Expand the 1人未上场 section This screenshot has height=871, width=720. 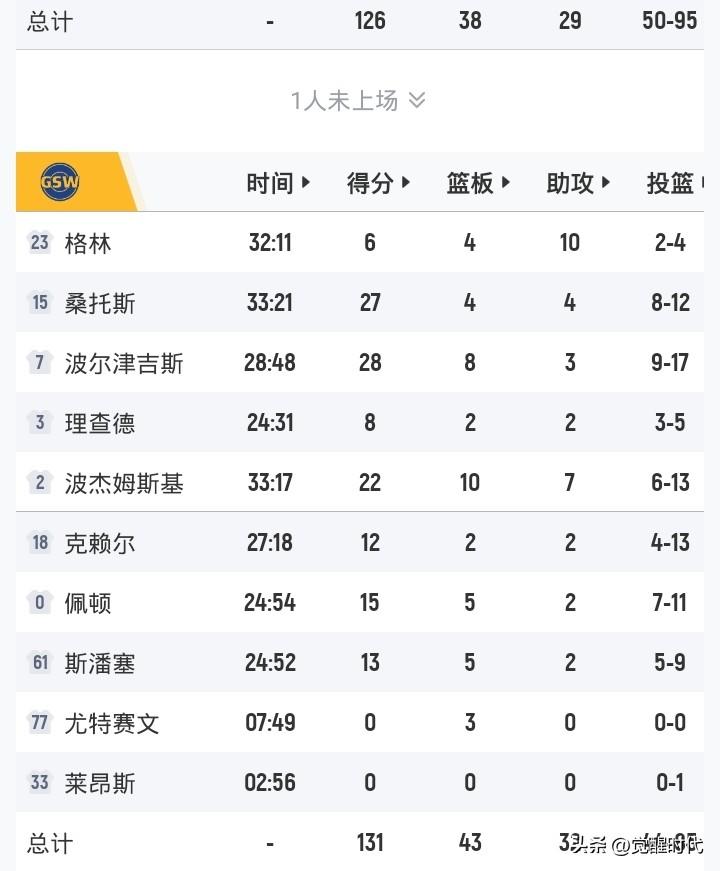[358, 100]
